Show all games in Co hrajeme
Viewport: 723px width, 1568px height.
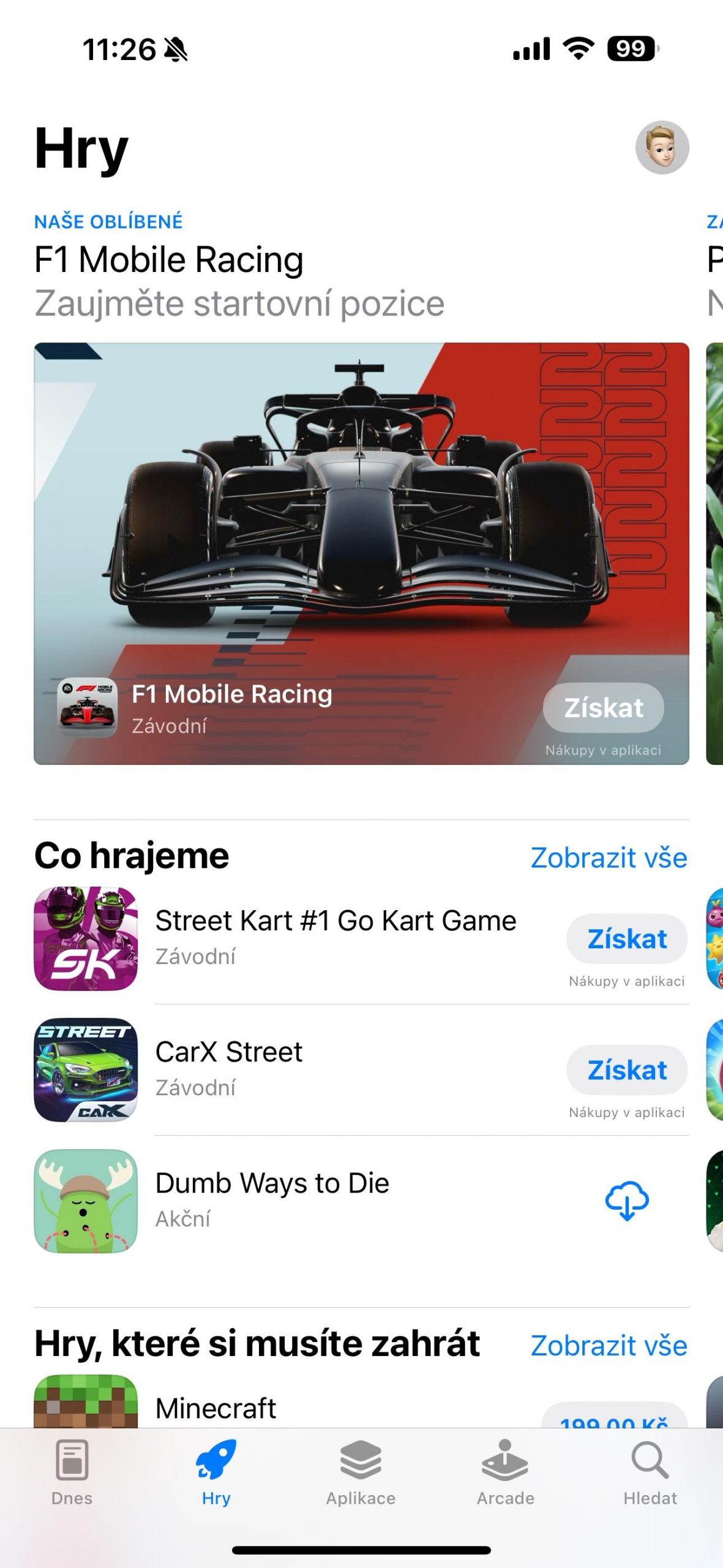click(609, 858)
